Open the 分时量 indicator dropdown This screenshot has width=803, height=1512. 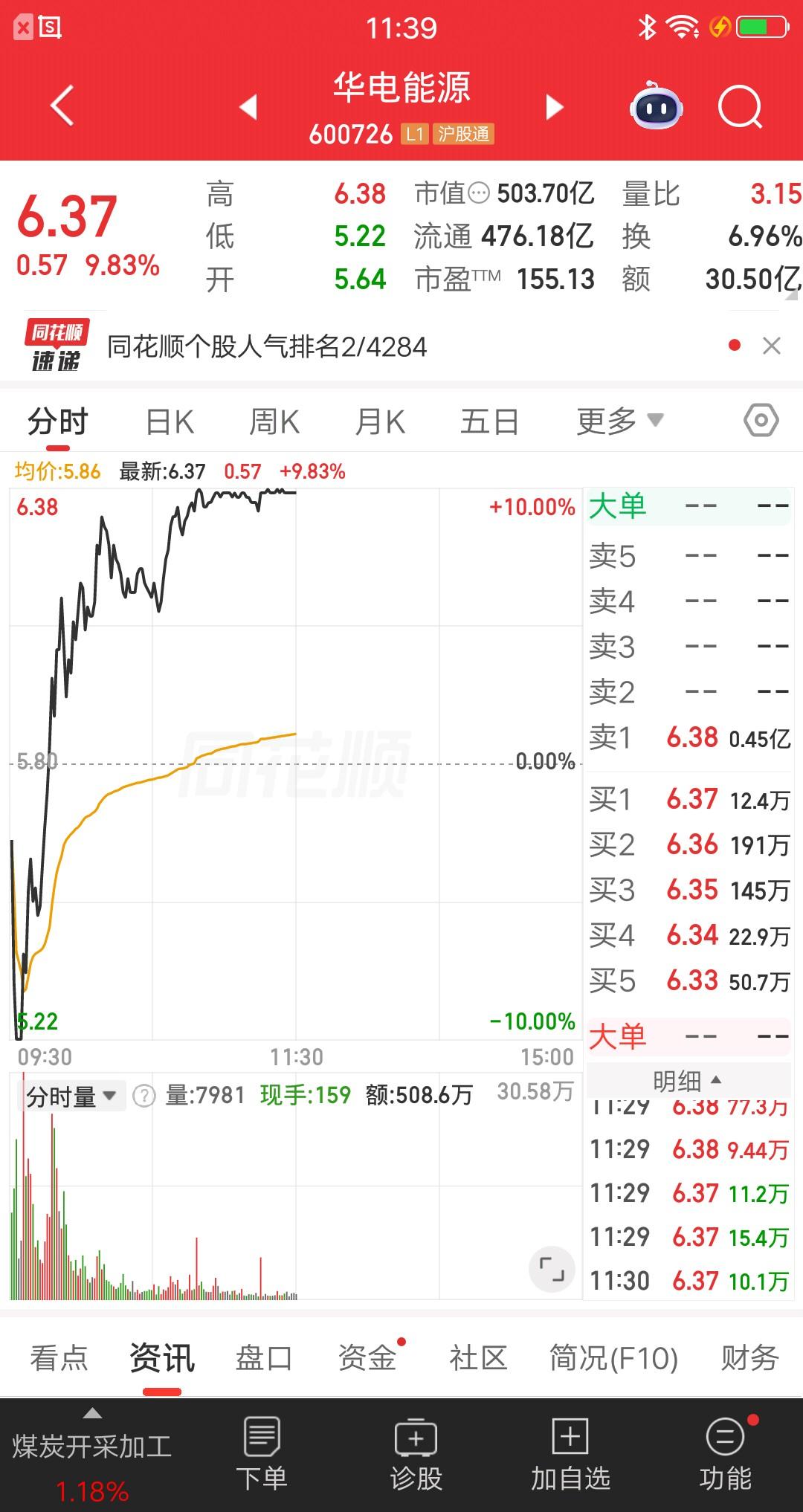click(x=71, y=1095)
